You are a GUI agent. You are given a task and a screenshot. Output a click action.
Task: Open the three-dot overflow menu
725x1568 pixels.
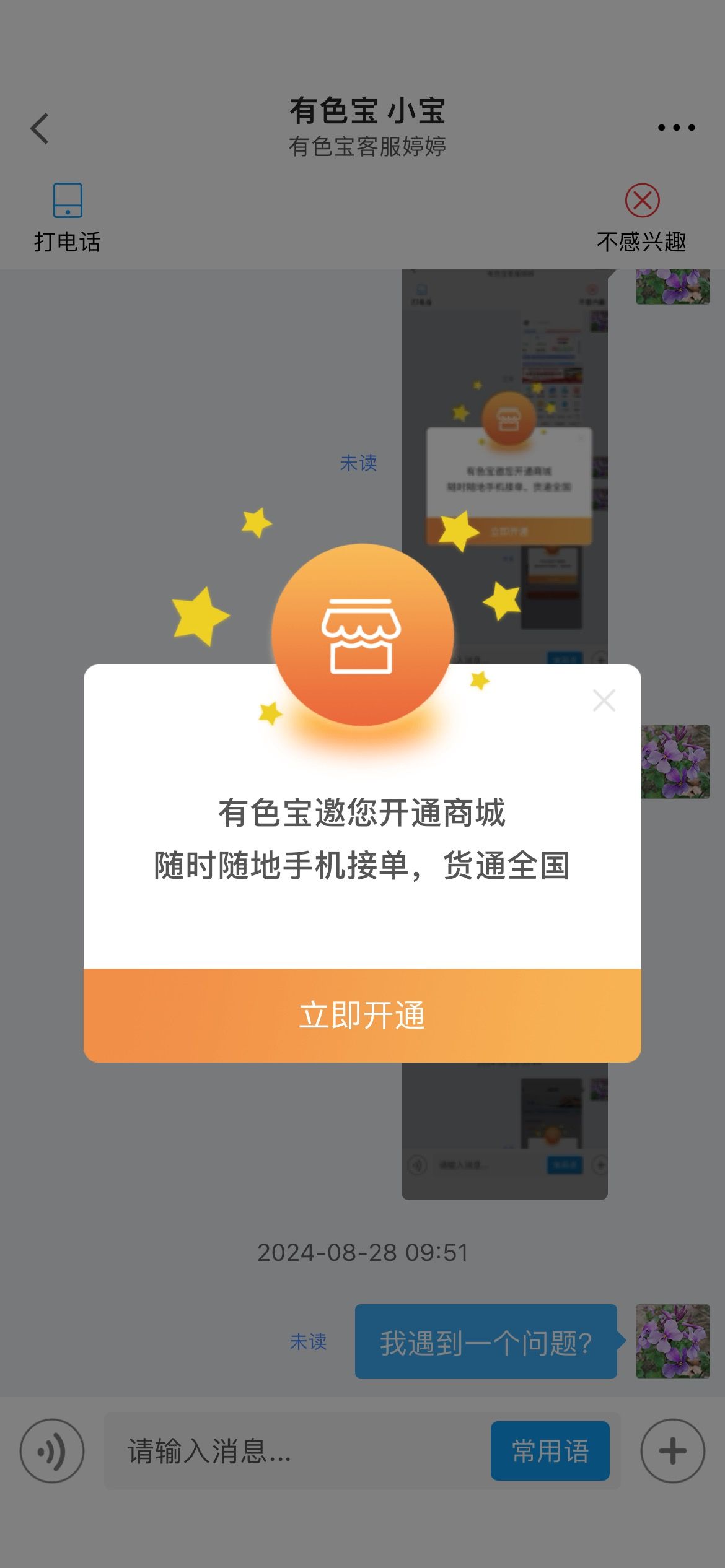coord(677,128)
